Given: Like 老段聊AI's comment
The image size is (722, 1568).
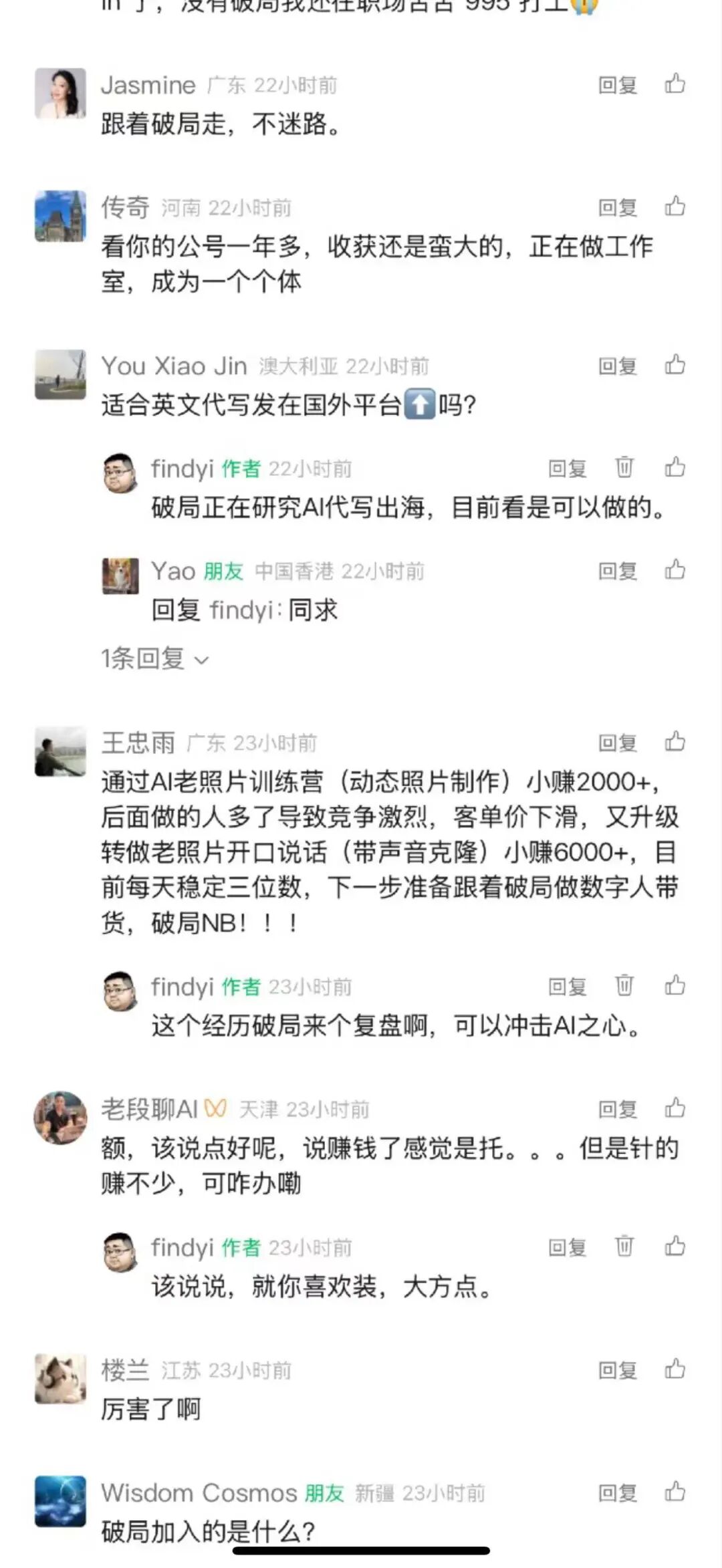Looking at the screenshot, I should click(675, 1107).
